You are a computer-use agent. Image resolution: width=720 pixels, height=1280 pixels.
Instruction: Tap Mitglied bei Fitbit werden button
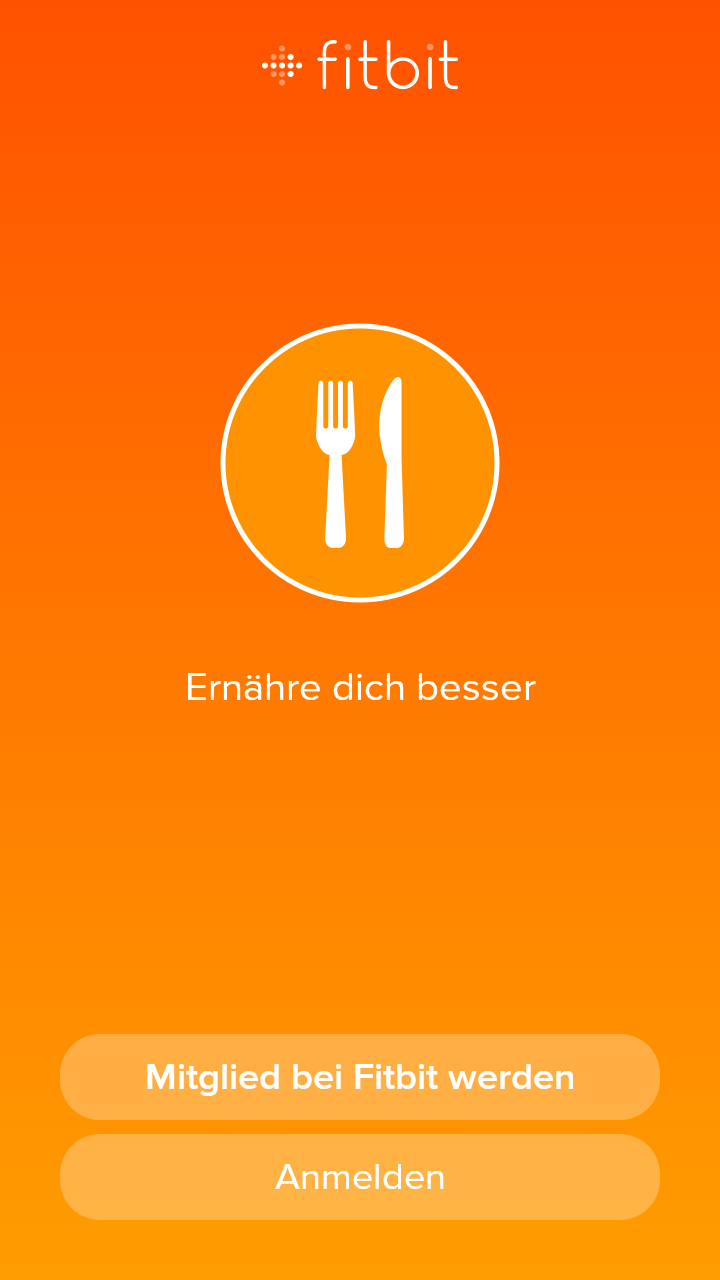[360, 1077]
